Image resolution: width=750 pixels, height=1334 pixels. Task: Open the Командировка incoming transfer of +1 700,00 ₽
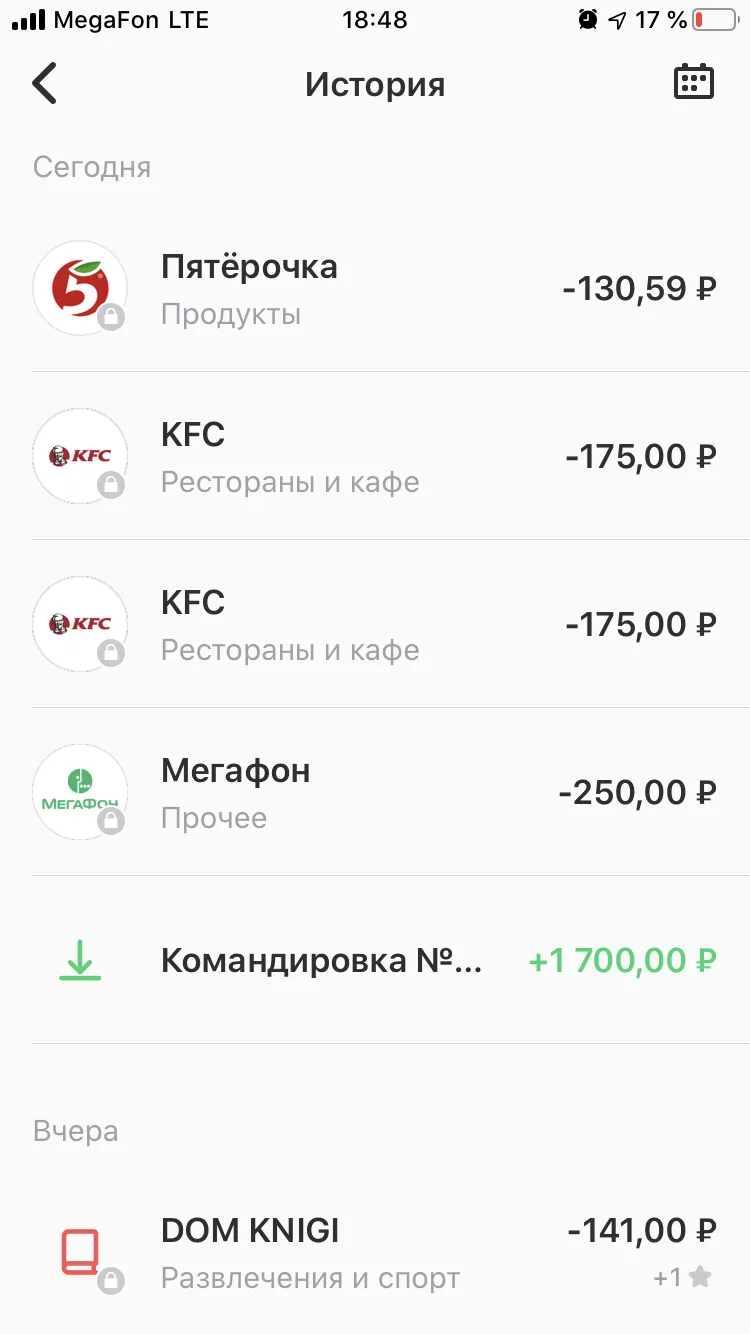375,960
